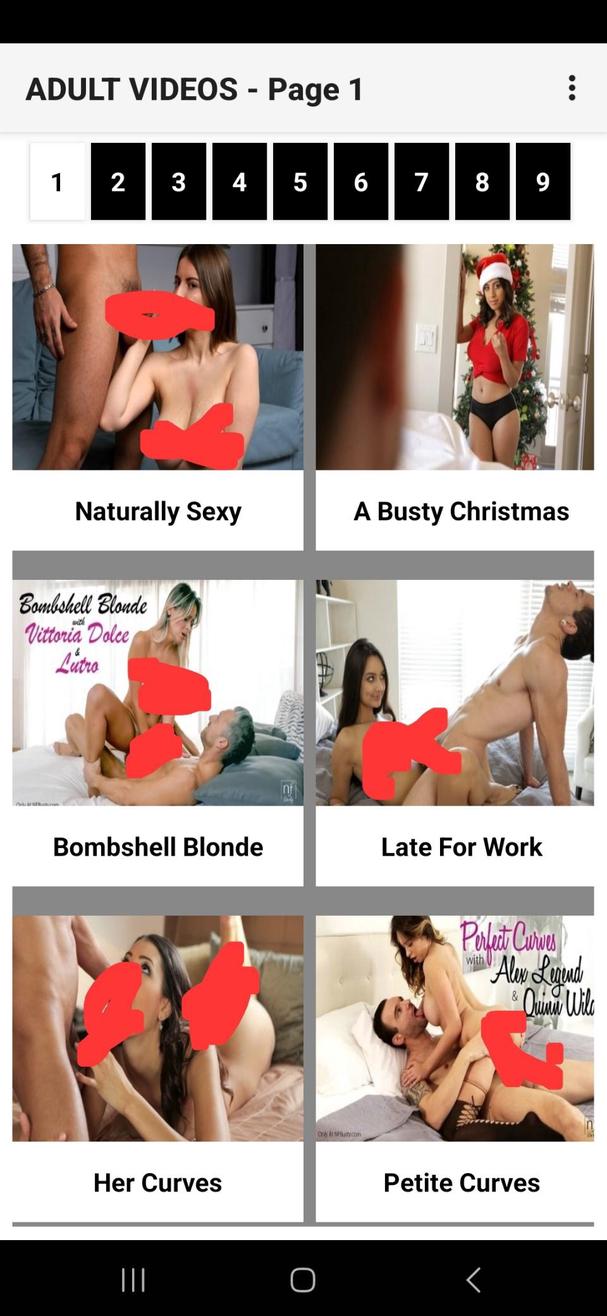Go to page 3
The image size is (607, 1316).
179,182
